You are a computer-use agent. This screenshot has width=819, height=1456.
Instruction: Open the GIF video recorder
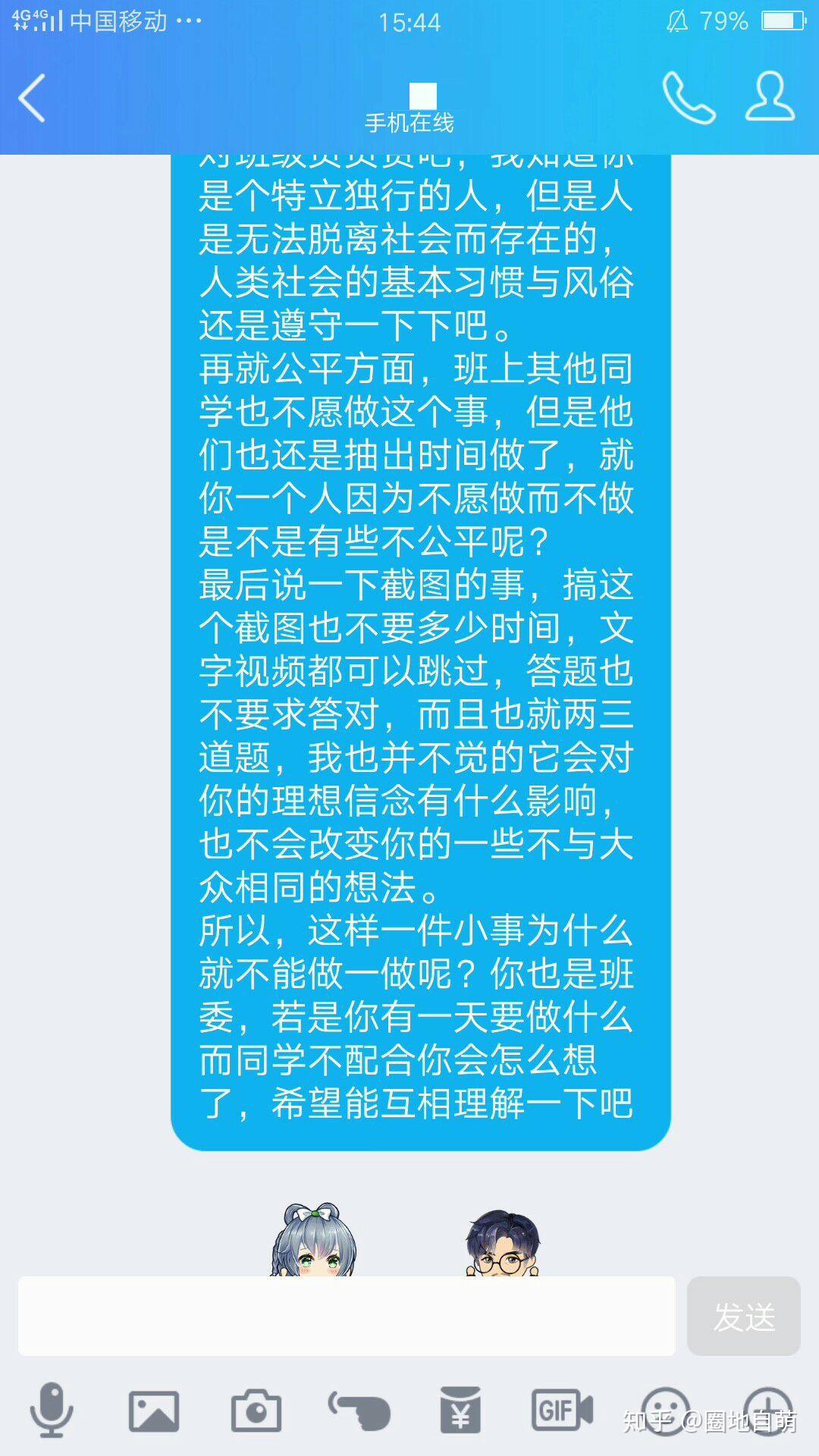tap(562, 1410)
